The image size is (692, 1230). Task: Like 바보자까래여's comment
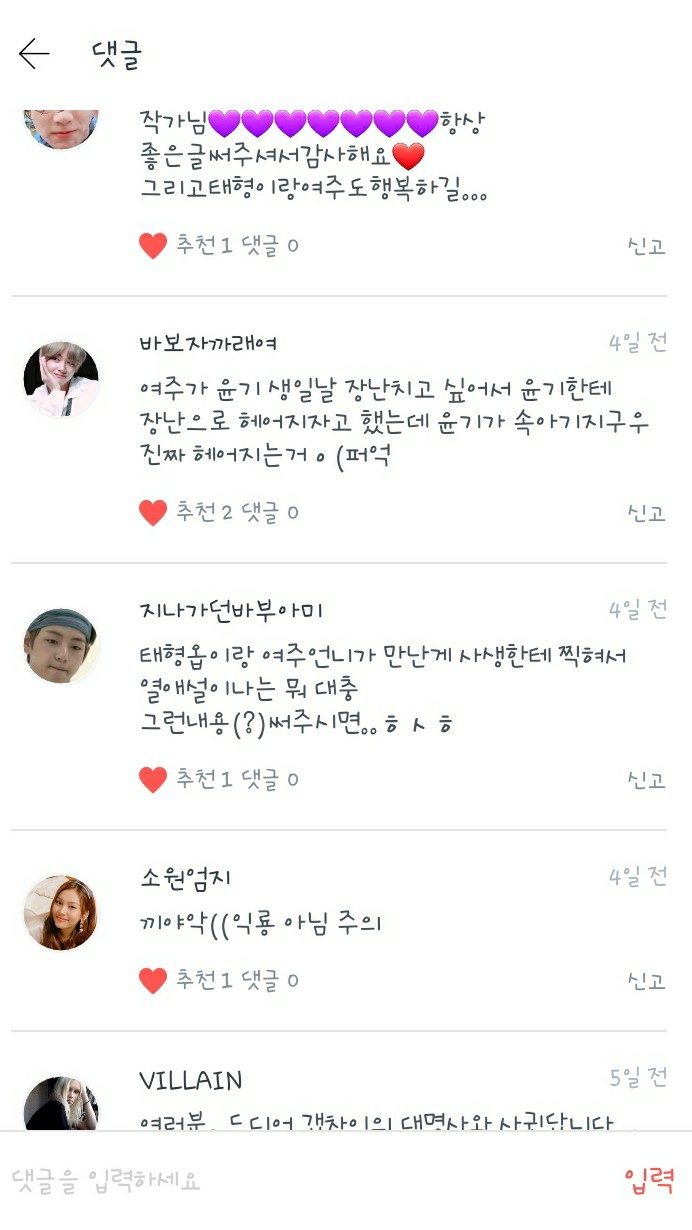(153, 513)
